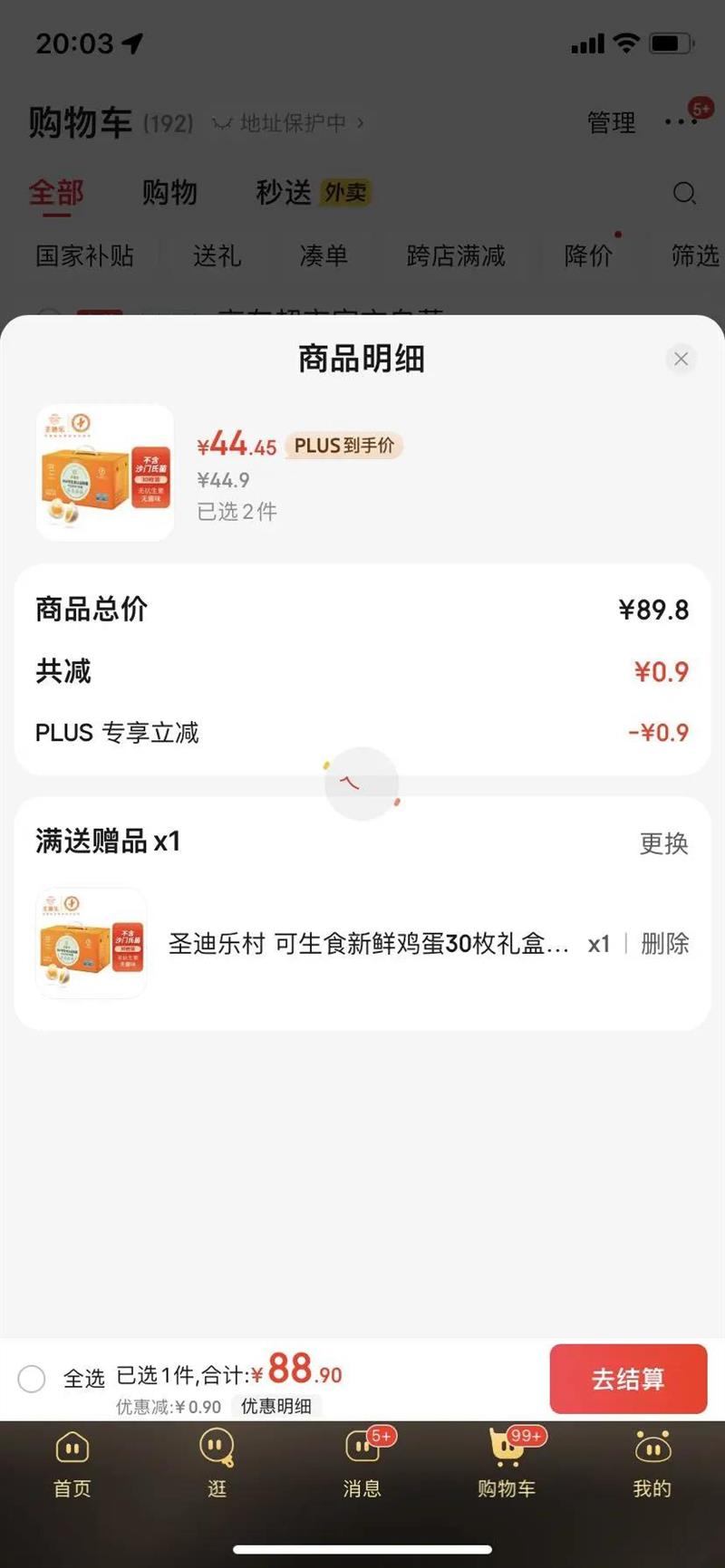Select the 购物车 tab in bottom bar
Viewport: 725px width, 1568px height.
click(x=507, y=1464)
